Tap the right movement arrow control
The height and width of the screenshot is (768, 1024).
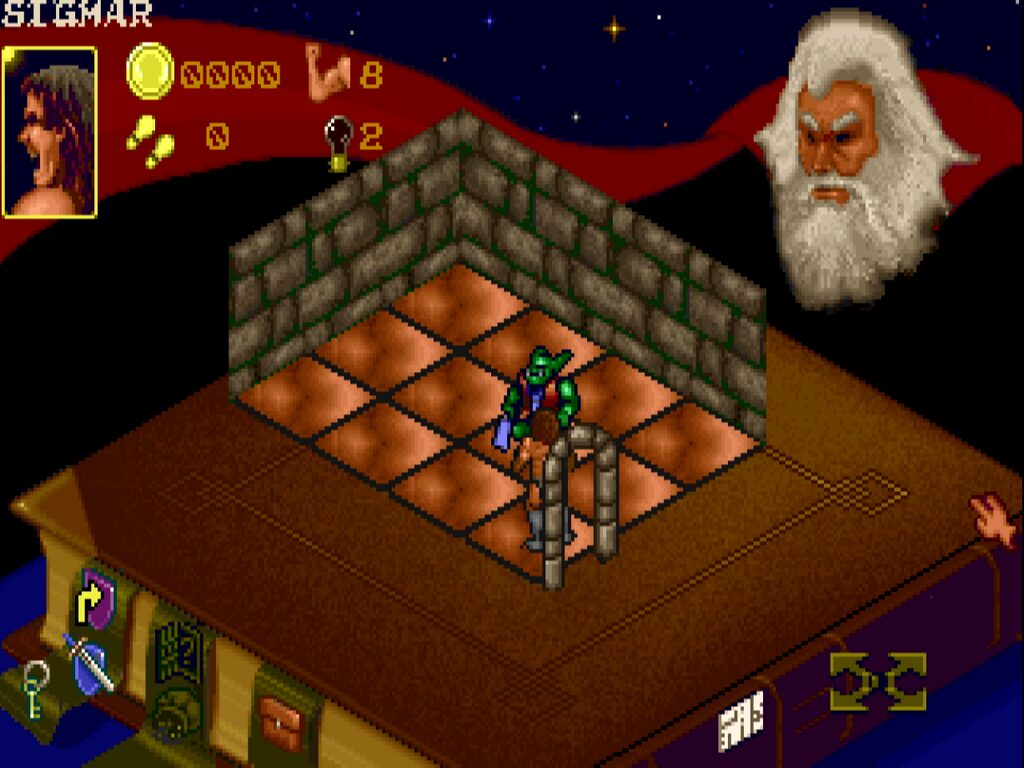(x=905, y=681)
